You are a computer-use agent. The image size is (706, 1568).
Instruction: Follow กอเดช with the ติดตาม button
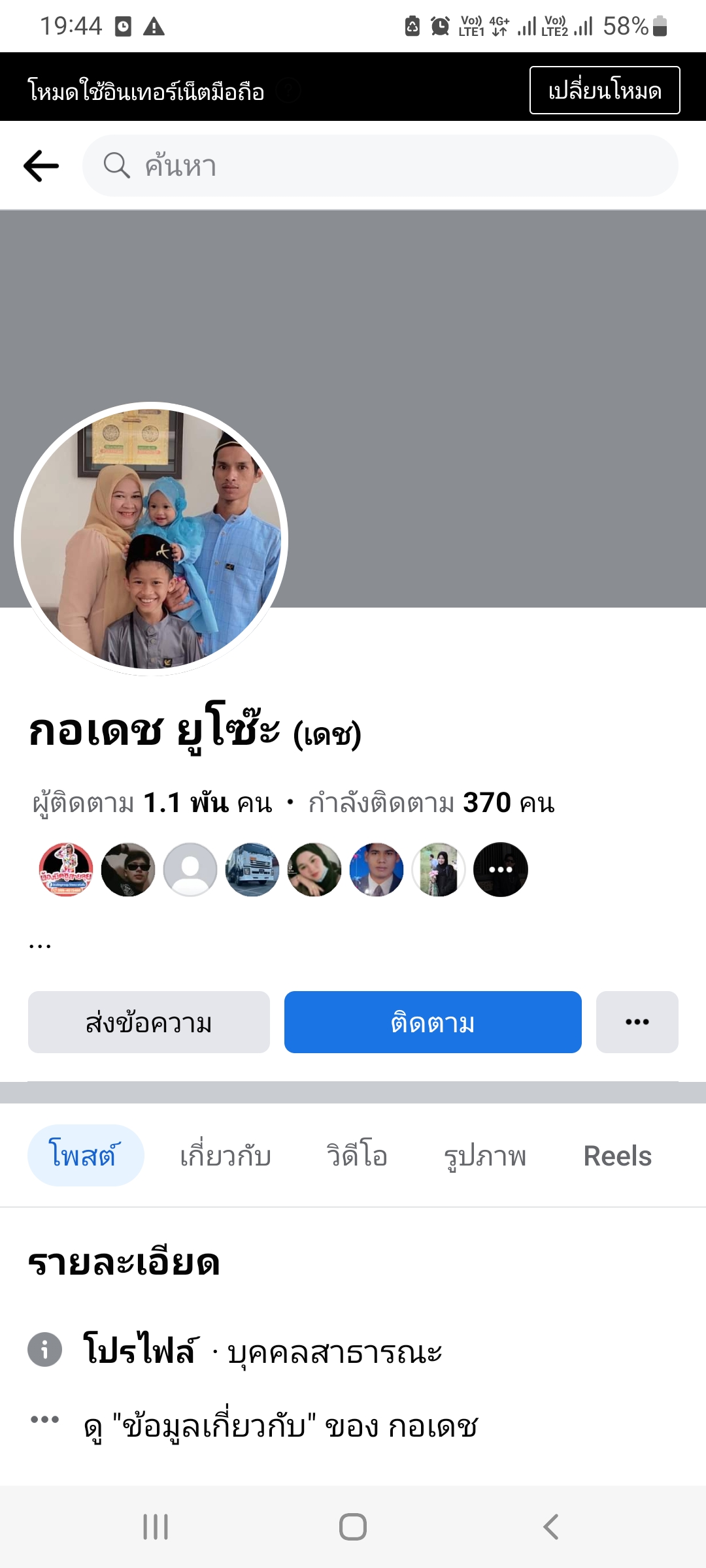click(433, 1022)
